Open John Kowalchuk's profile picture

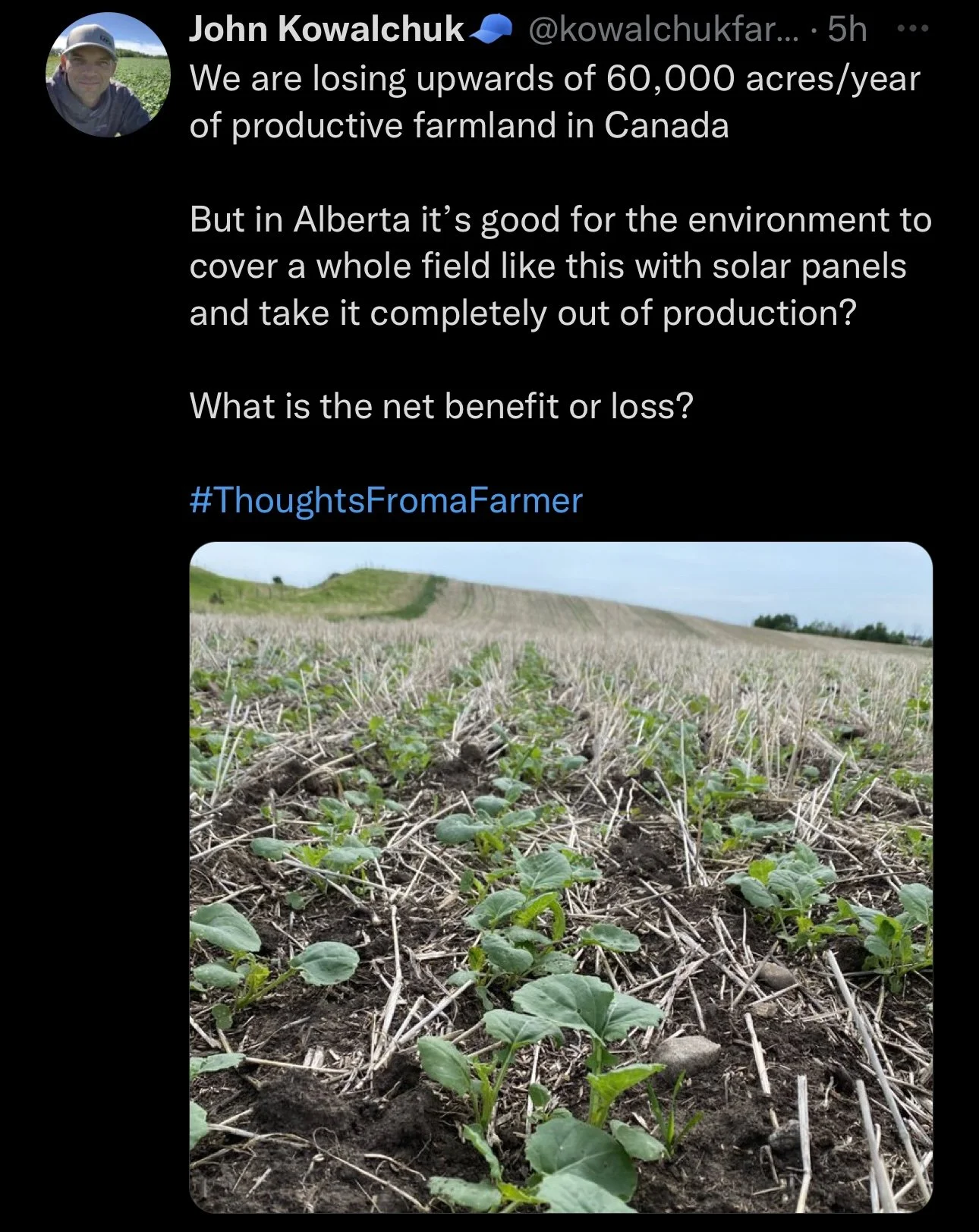coord(108,74)
